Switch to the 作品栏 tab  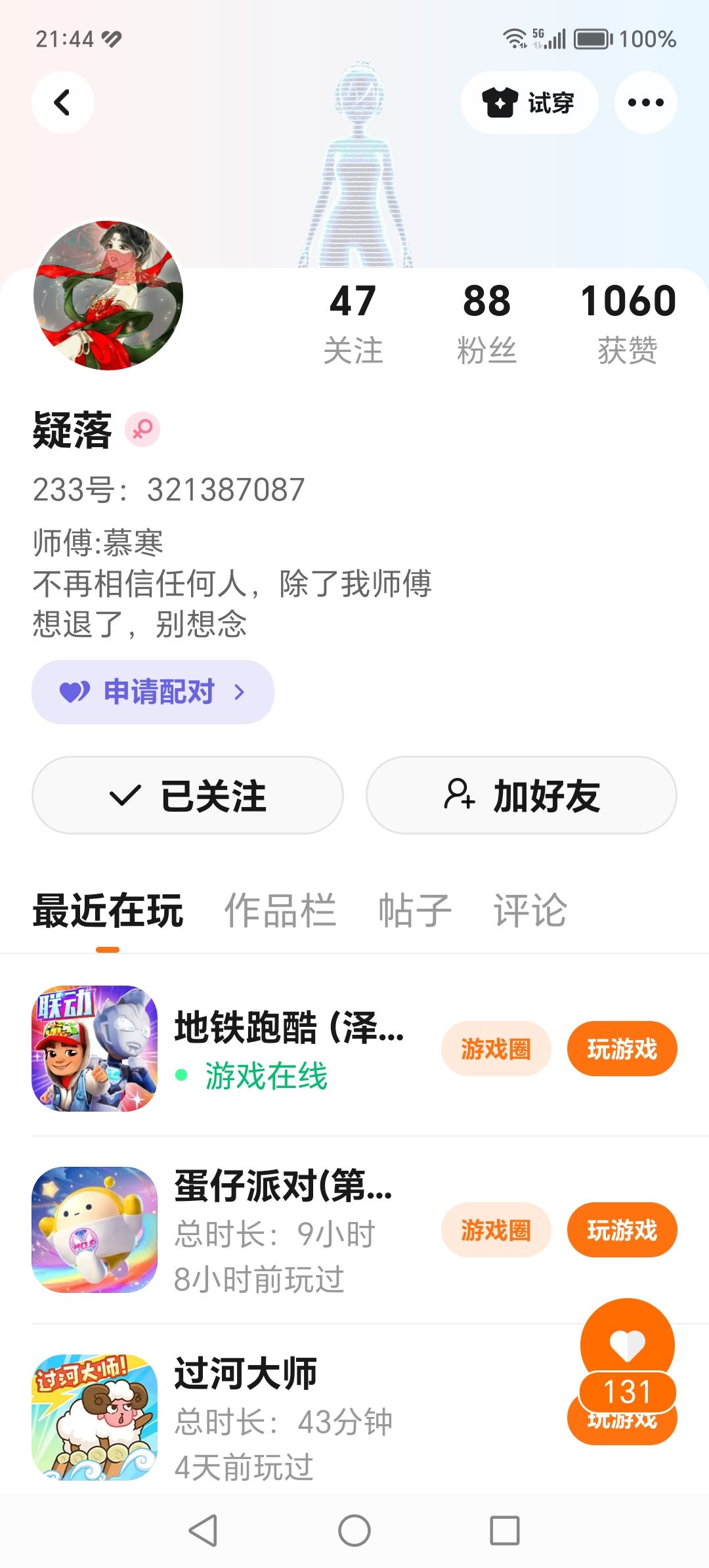[280, 910]
